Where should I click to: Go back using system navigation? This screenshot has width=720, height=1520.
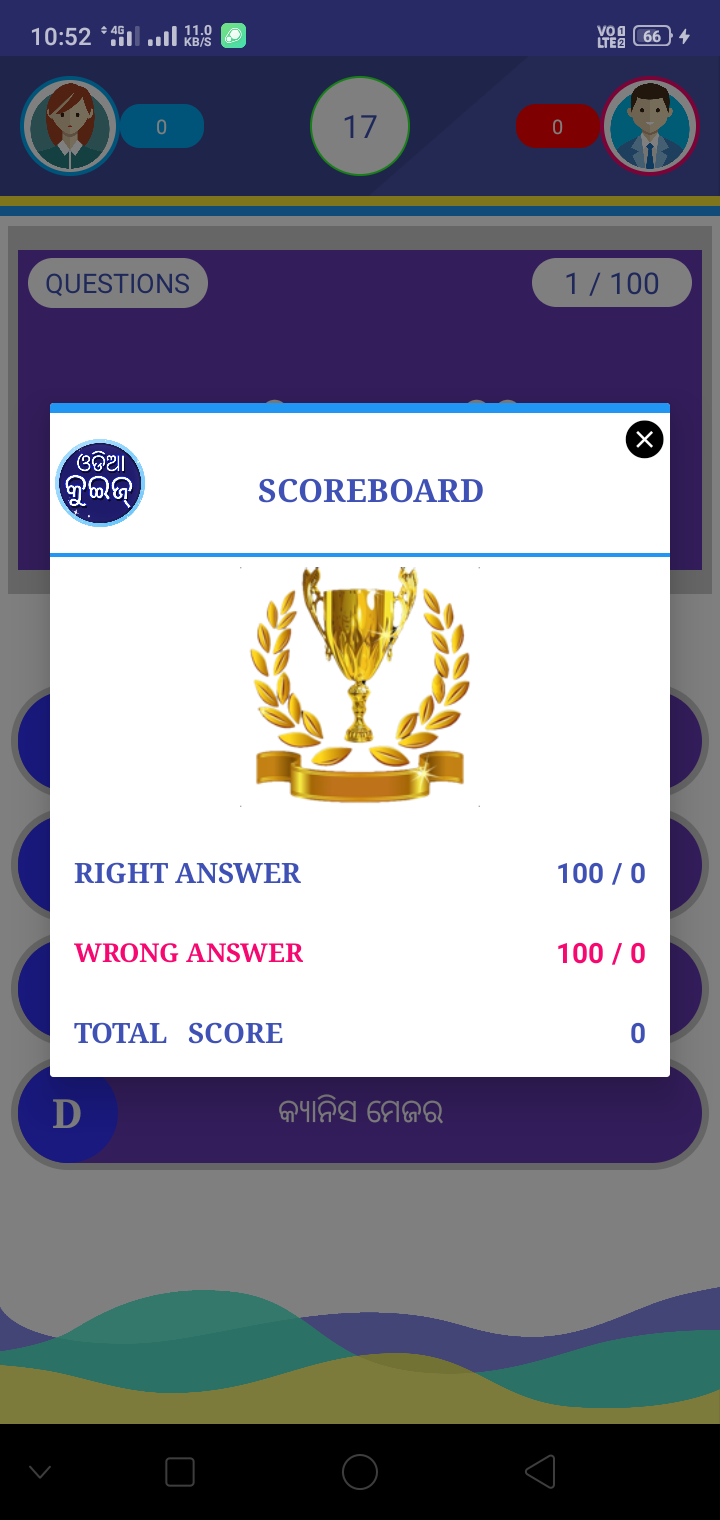point(540,1471)
